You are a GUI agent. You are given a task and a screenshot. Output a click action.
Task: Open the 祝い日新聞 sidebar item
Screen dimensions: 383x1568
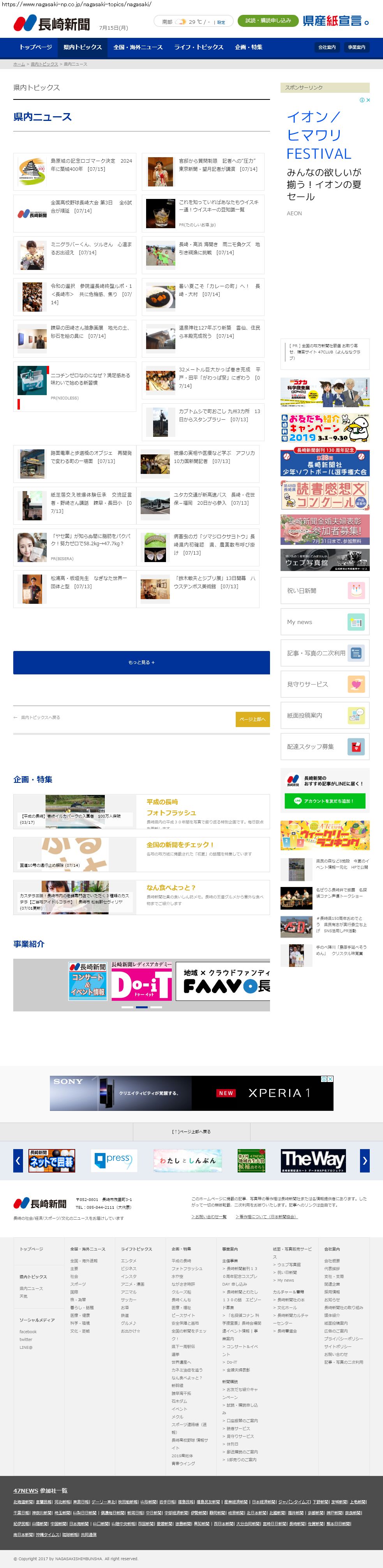coord(325,591)
